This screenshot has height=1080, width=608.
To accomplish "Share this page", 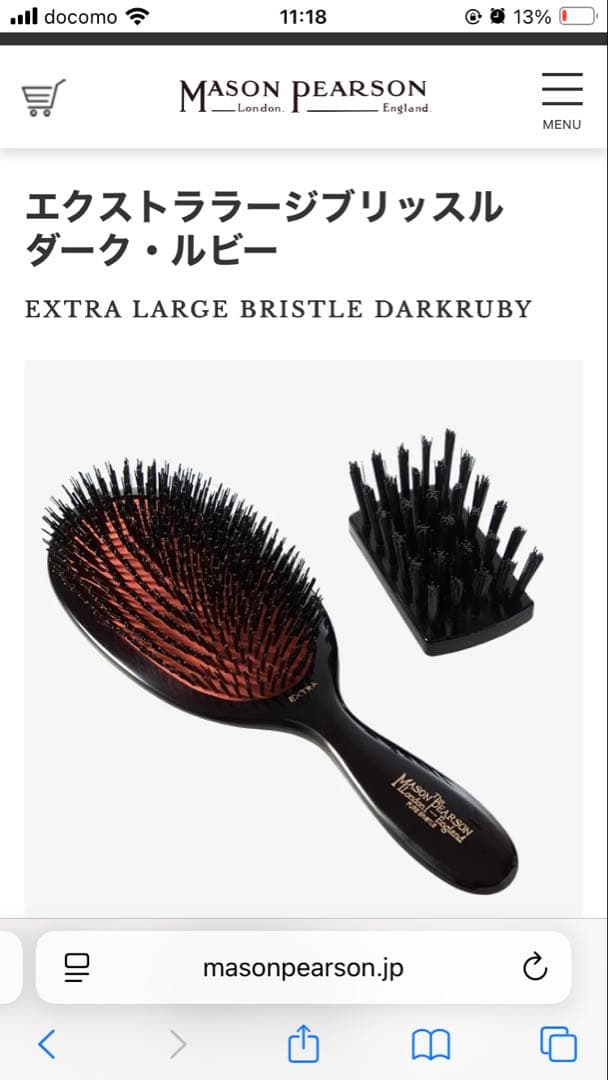I will [x=303, y=1044].
